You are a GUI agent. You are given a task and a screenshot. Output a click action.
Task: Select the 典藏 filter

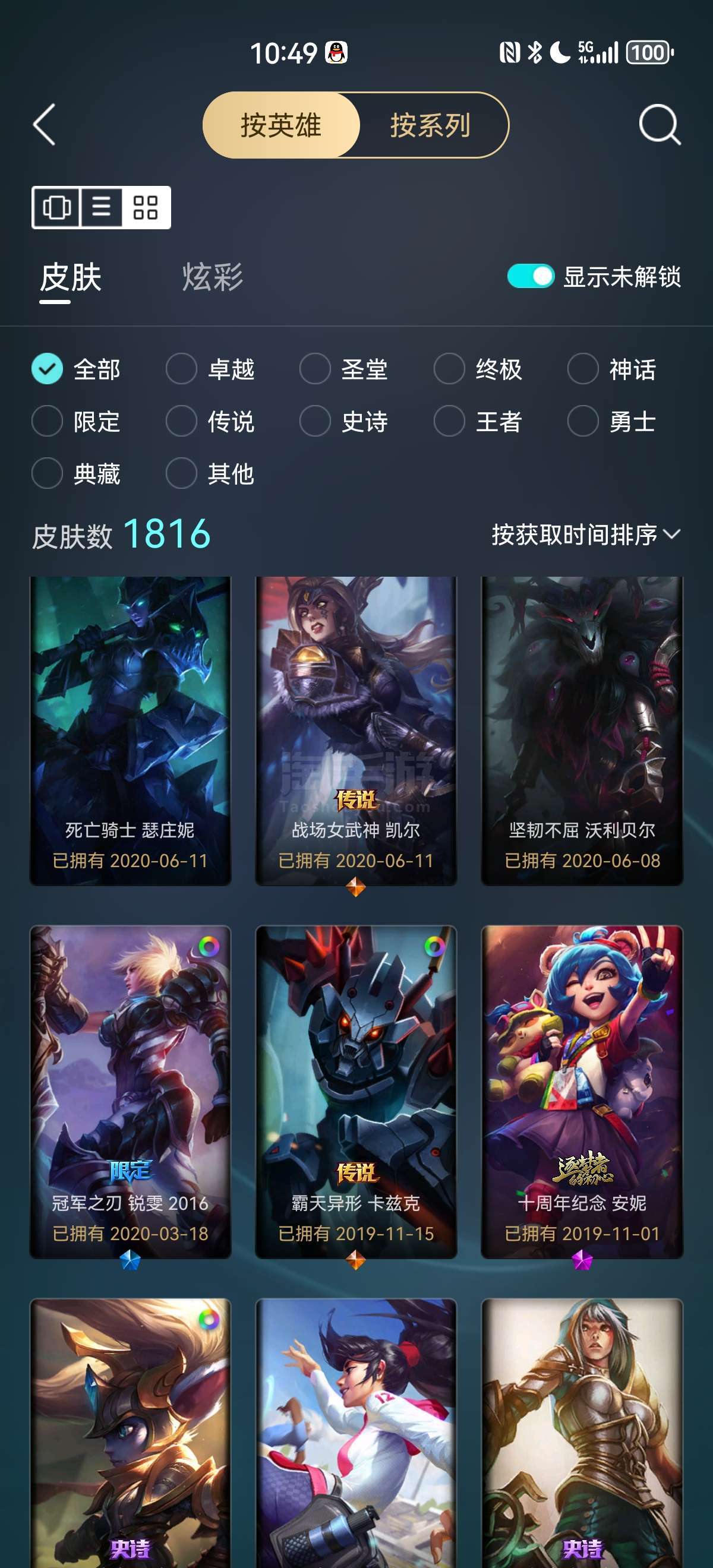[x=76, y=473]
